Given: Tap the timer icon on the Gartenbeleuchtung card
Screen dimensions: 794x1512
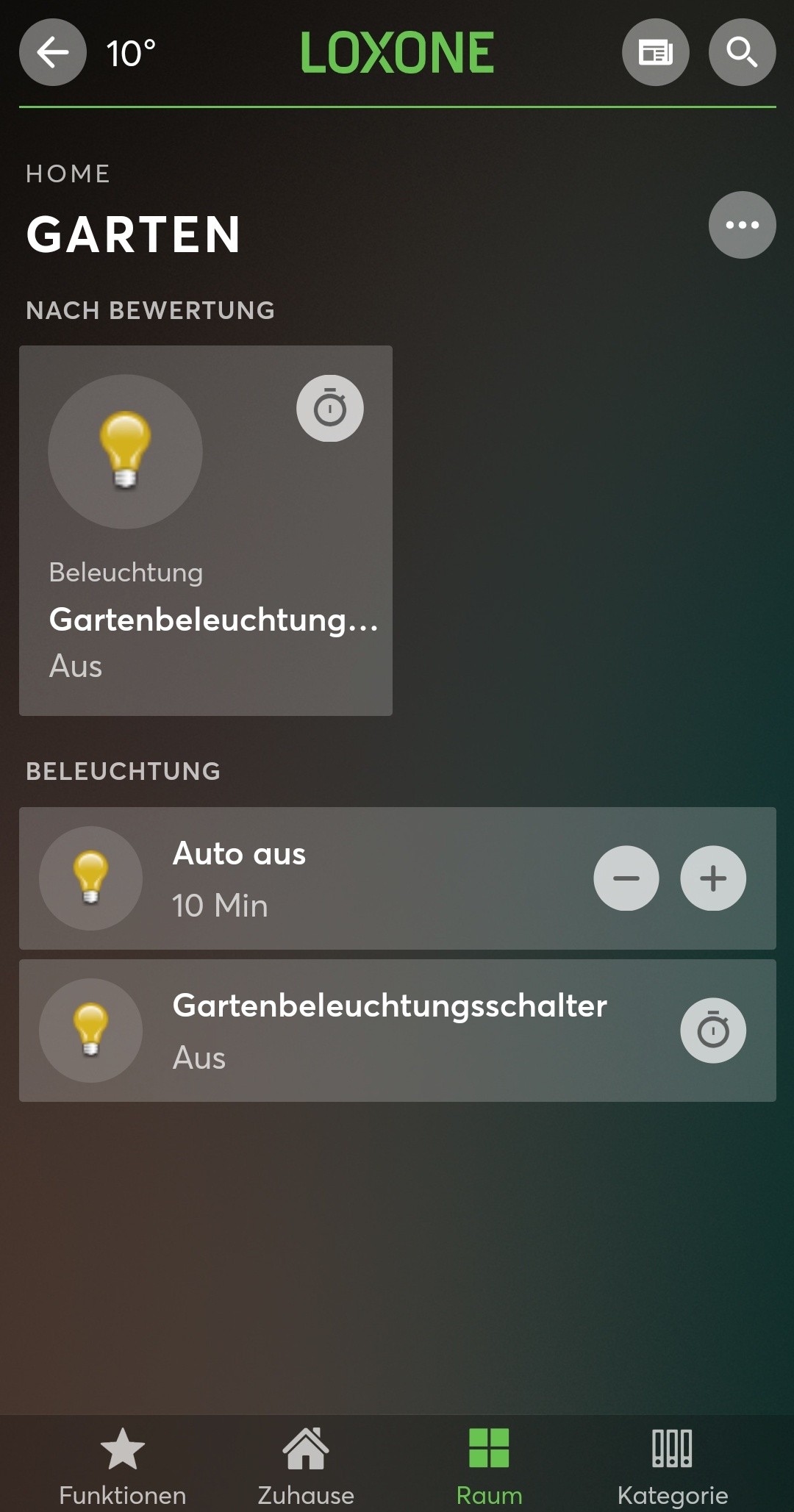Looking at the screenshot, I should coord(330,409).
